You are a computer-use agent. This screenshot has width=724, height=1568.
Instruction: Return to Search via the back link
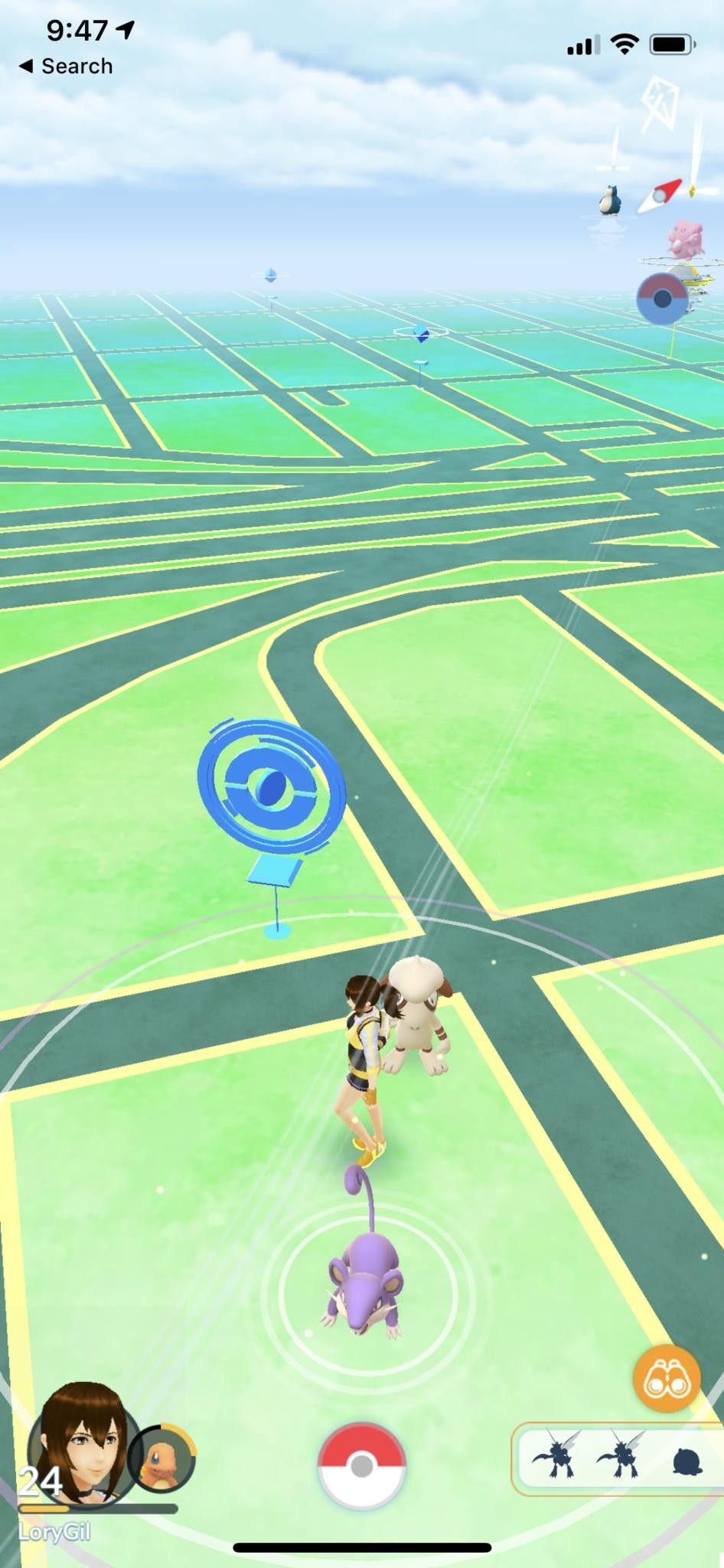[x=66, y=67]
